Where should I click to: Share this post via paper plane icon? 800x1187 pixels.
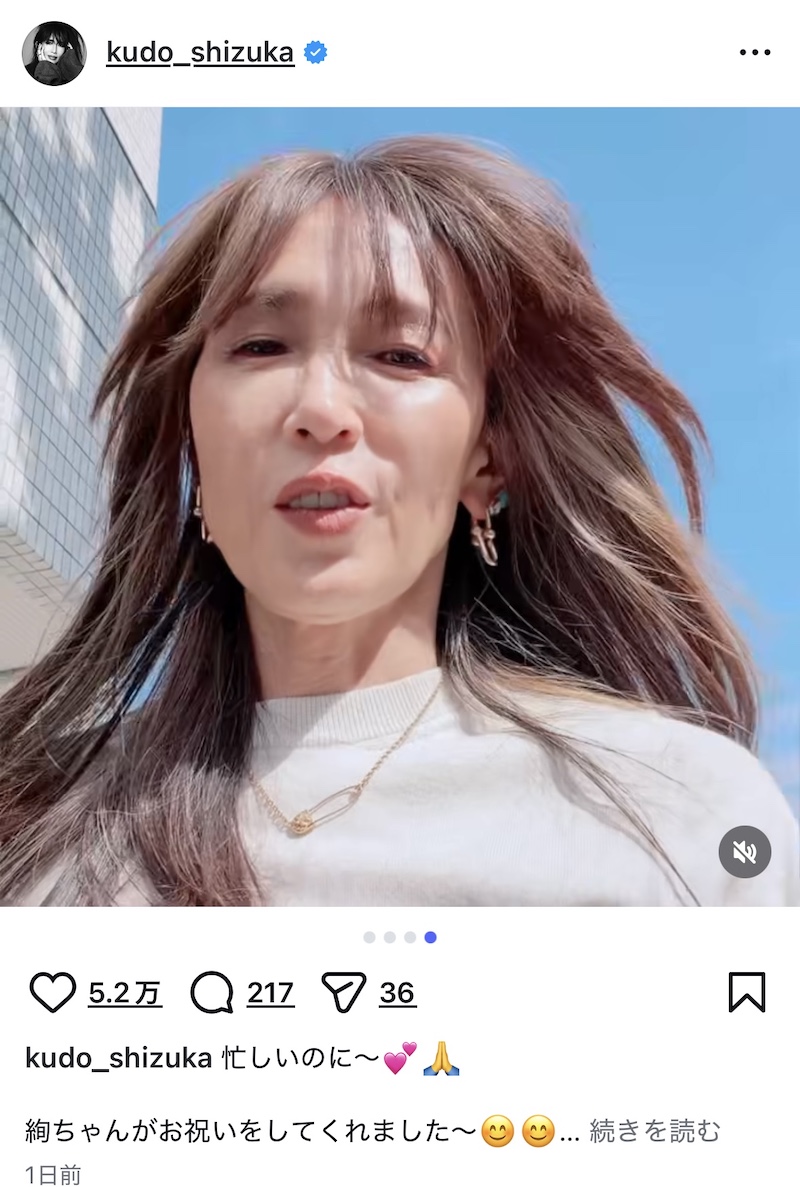pos(343,992)
